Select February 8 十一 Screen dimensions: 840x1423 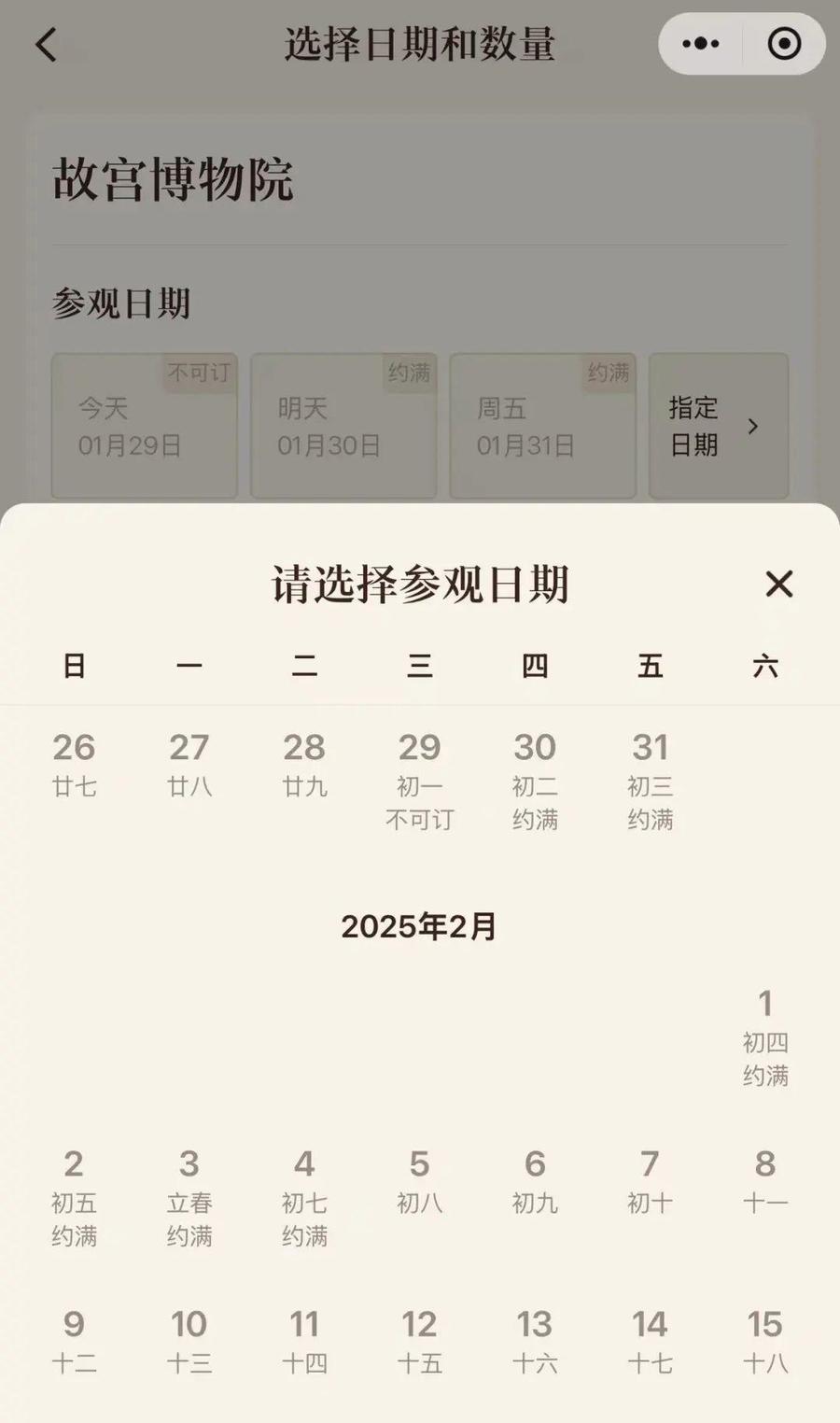(765, 1180)
